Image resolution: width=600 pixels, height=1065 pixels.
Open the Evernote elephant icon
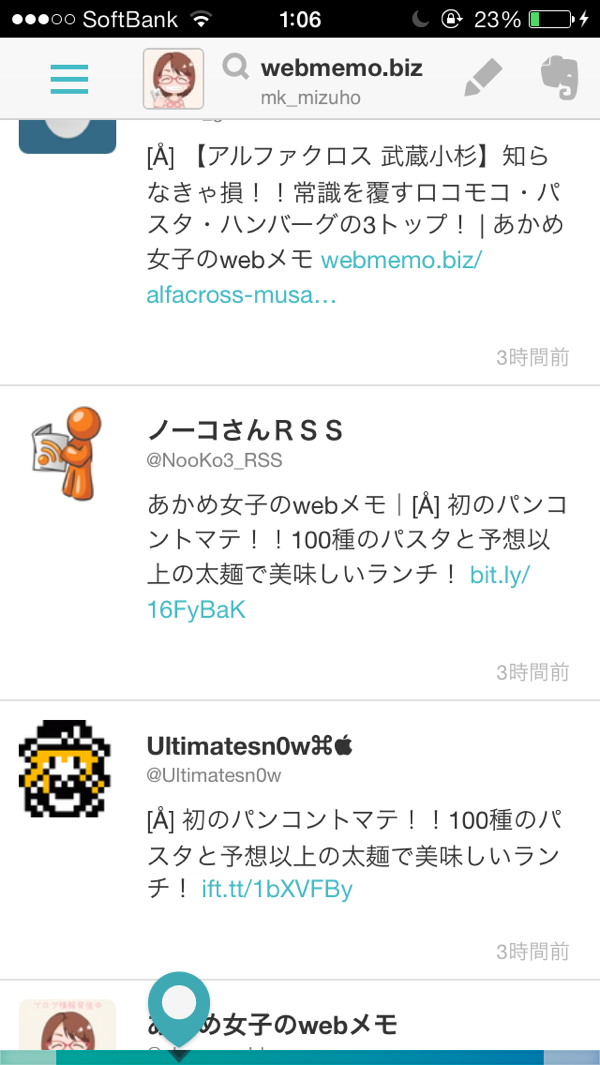559,78
